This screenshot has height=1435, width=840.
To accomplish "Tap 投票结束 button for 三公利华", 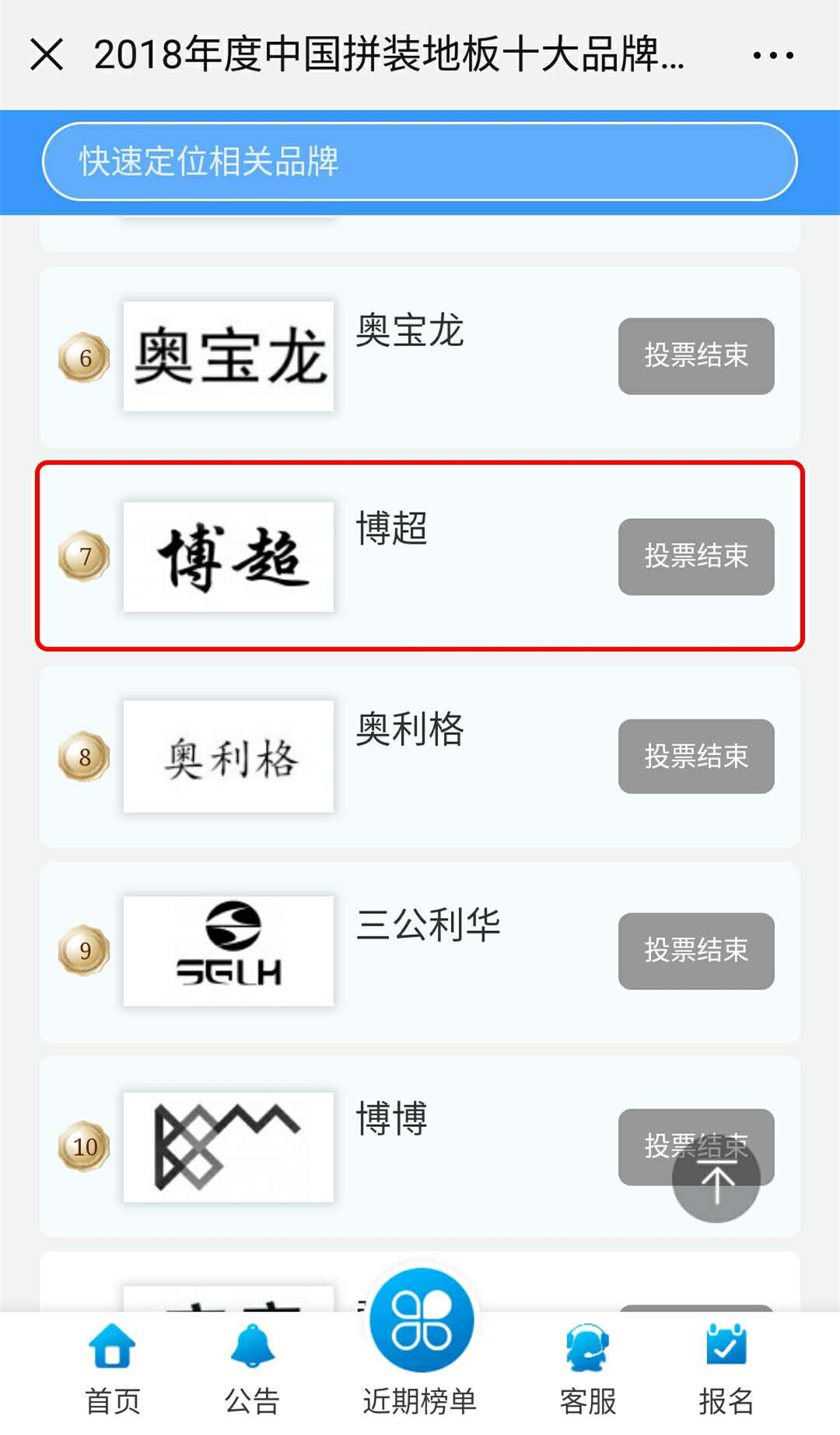I will pyautogui.click(x=695, y=950).
